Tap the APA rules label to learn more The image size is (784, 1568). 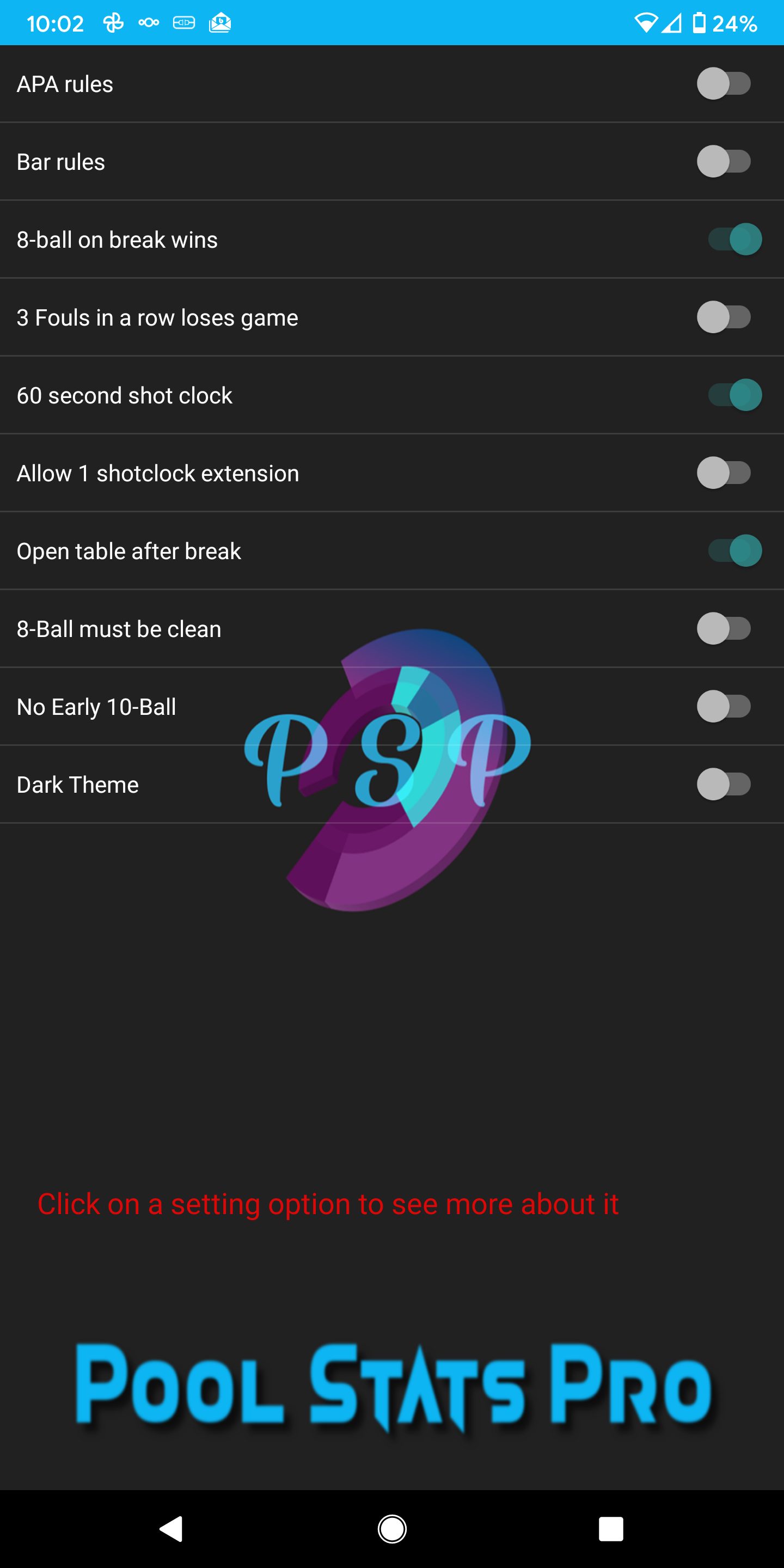pyautogui.click(x=65, y=84)
